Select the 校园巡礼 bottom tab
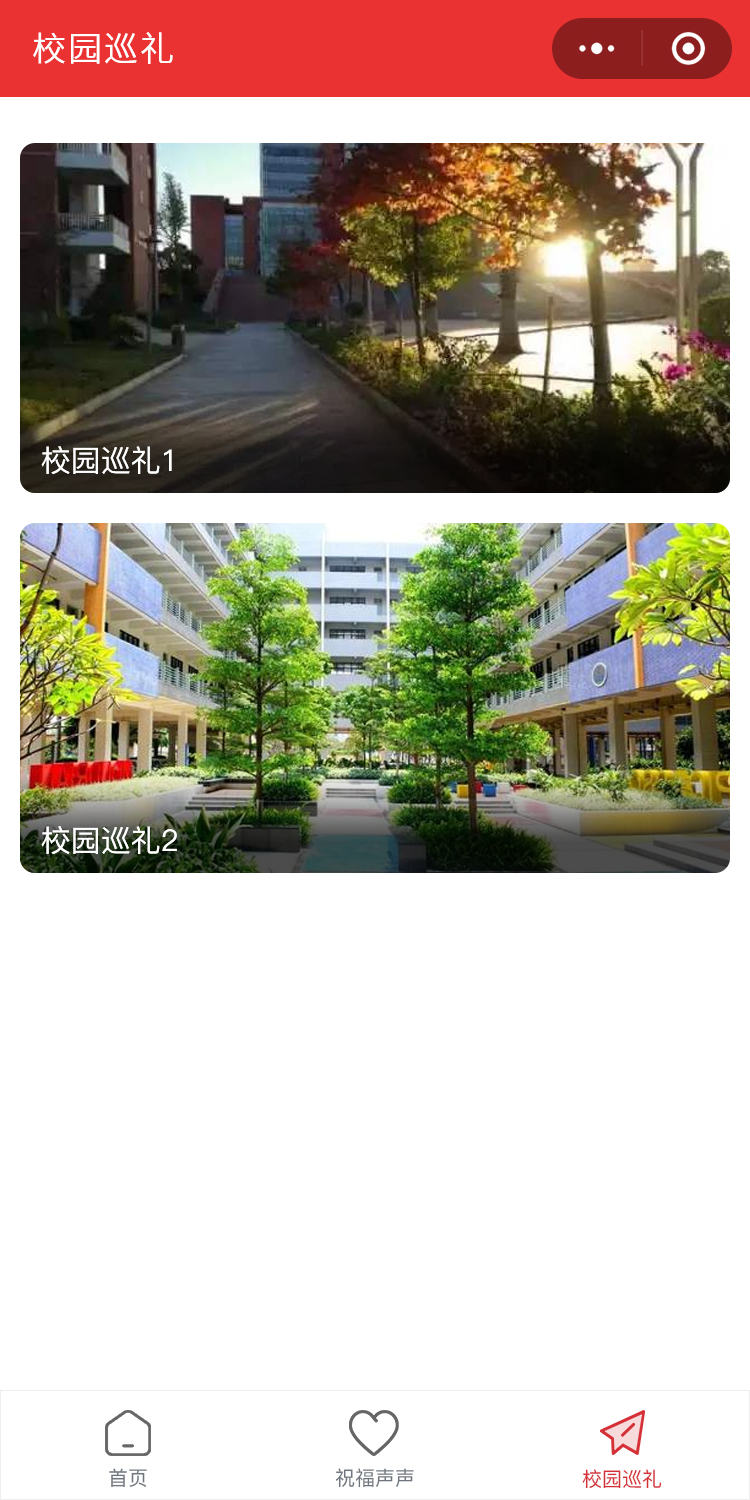The height and width of the screenshot is (1500, 750). 622,1447
